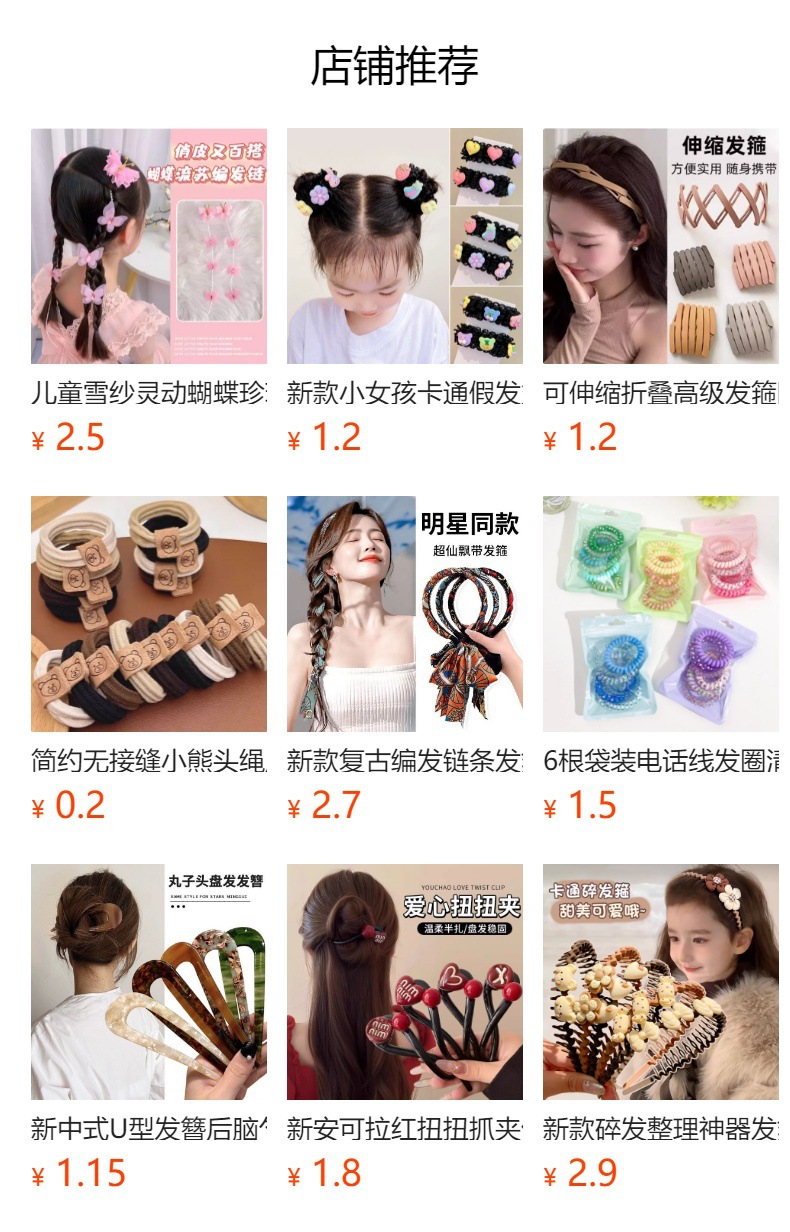
Task: Open the 新款复古编发链条 headband item
Action: click(x=404, y=614)
